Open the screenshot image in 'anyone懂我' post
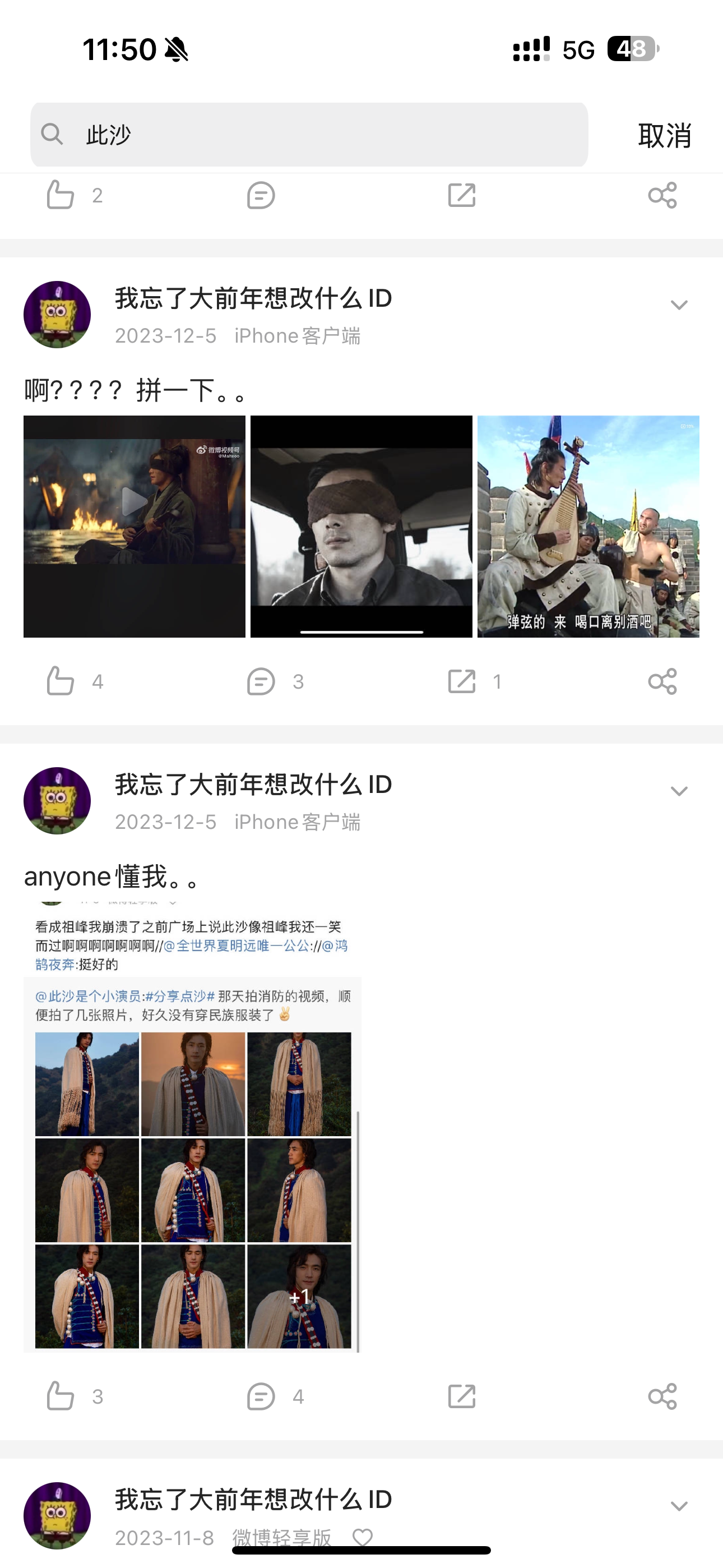This screenshot has height=1568, width=723. pyautogui.click(x=192, y=1126)
